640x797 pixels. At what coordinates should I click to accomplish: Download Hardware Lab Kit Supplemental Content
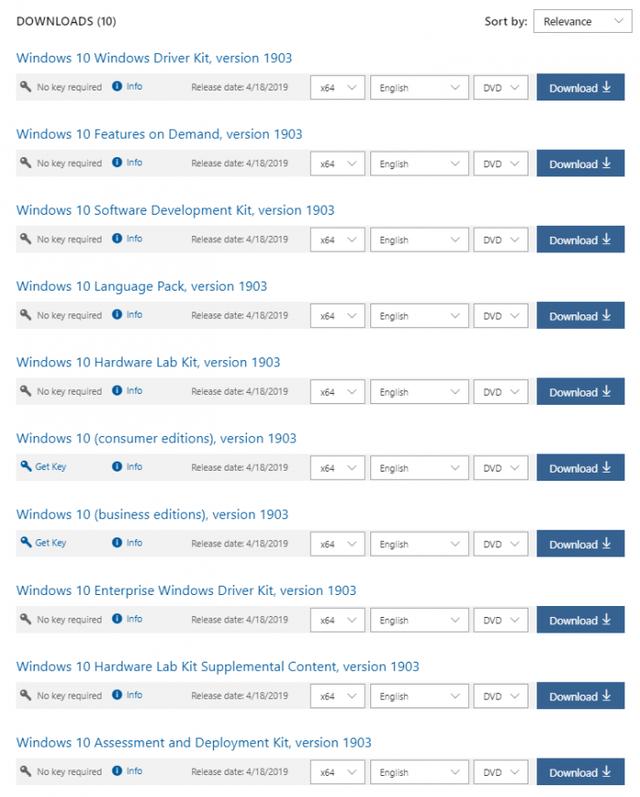580,696
